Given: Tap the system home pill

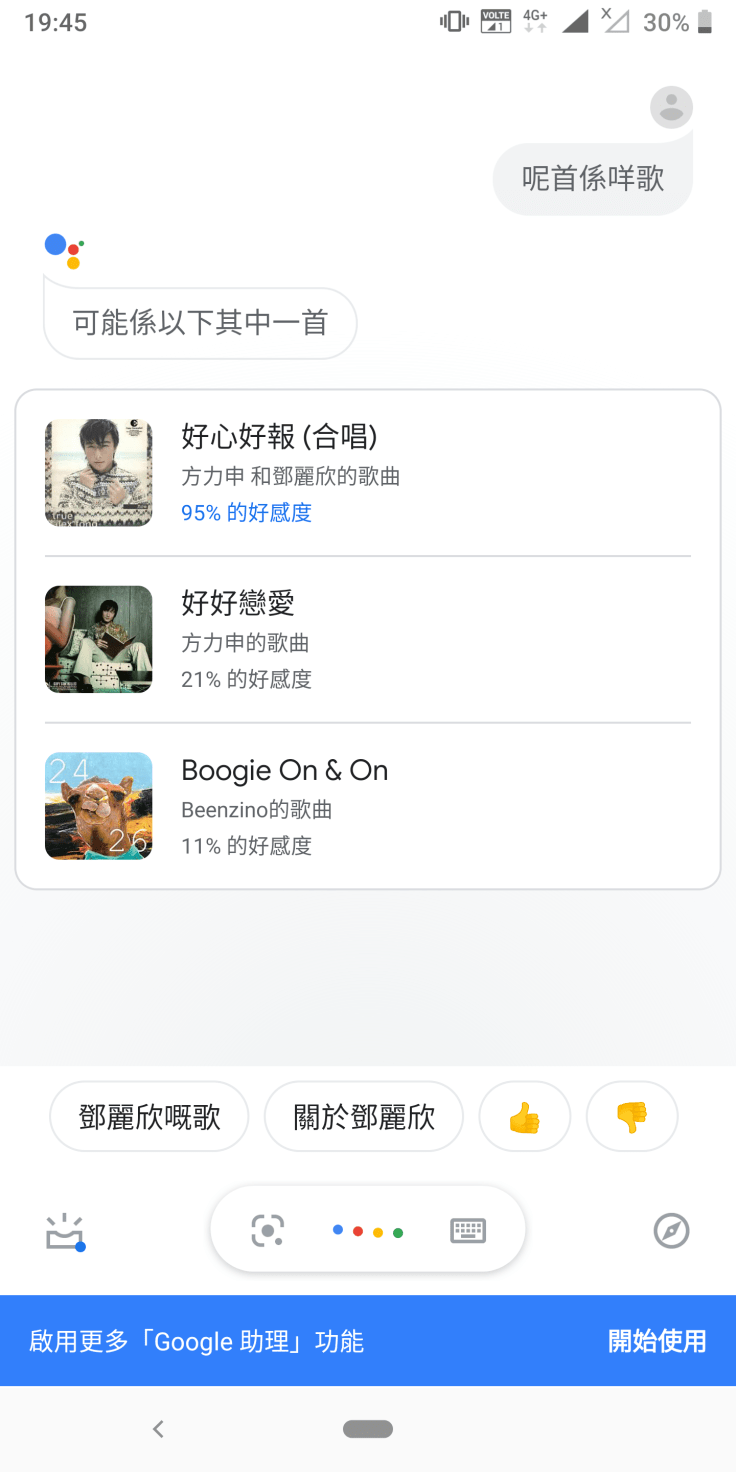Looking at the screenshot, I should [x=368, y=1429].
